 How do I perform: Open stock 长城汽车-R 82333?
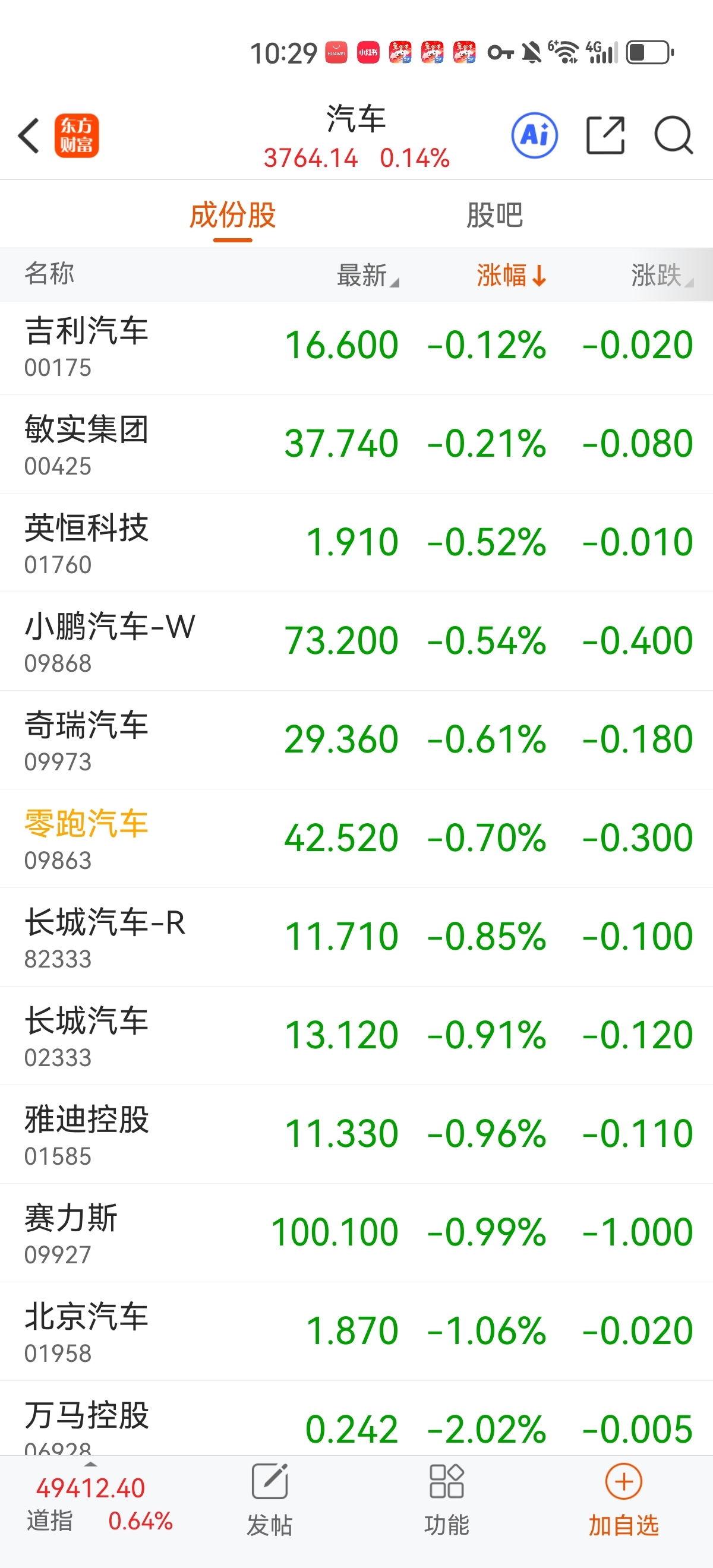(356, 938)
